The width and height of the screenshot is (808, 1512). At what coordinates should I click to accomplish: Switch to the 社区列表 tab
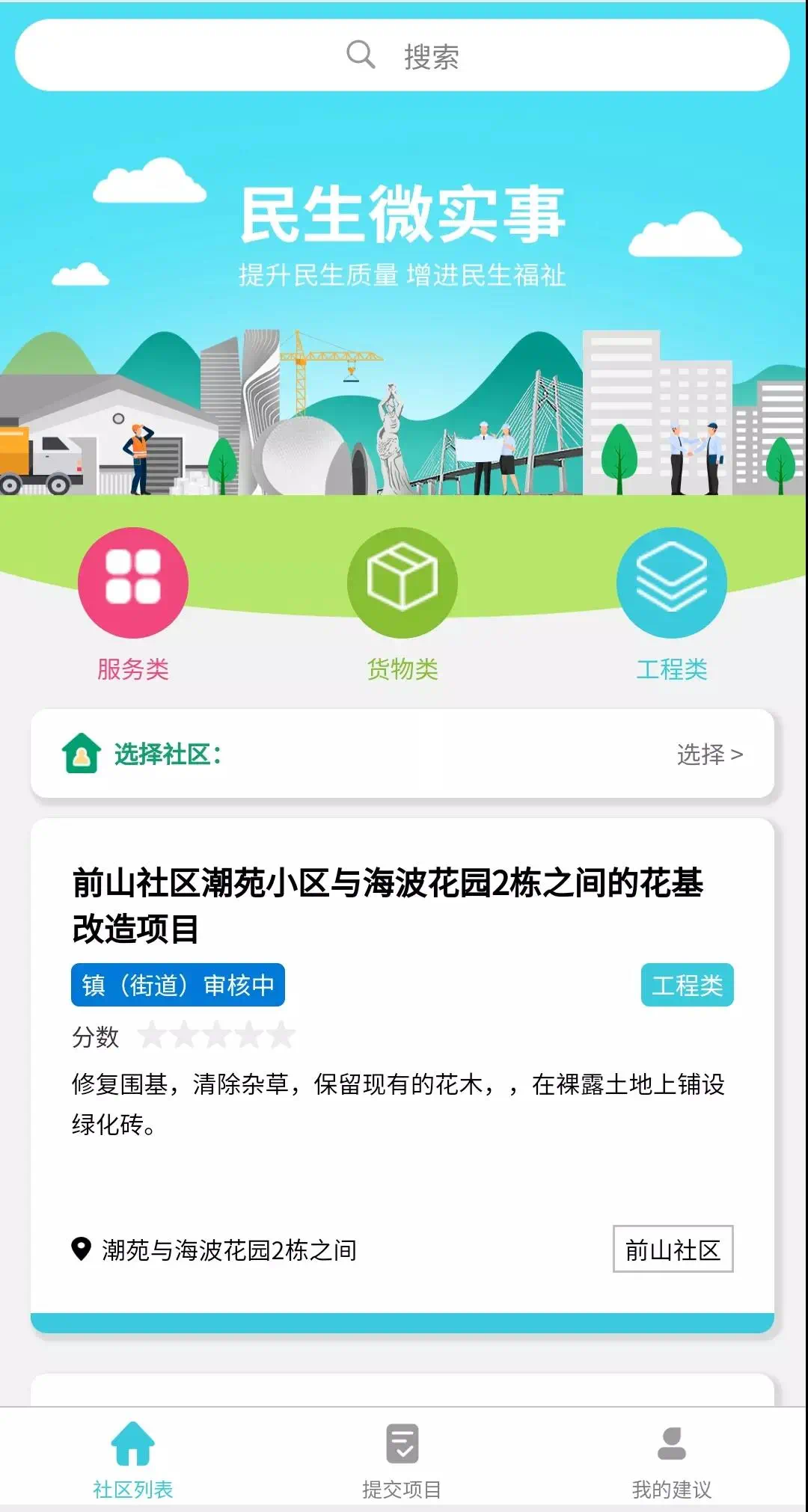click(133, 1460)
